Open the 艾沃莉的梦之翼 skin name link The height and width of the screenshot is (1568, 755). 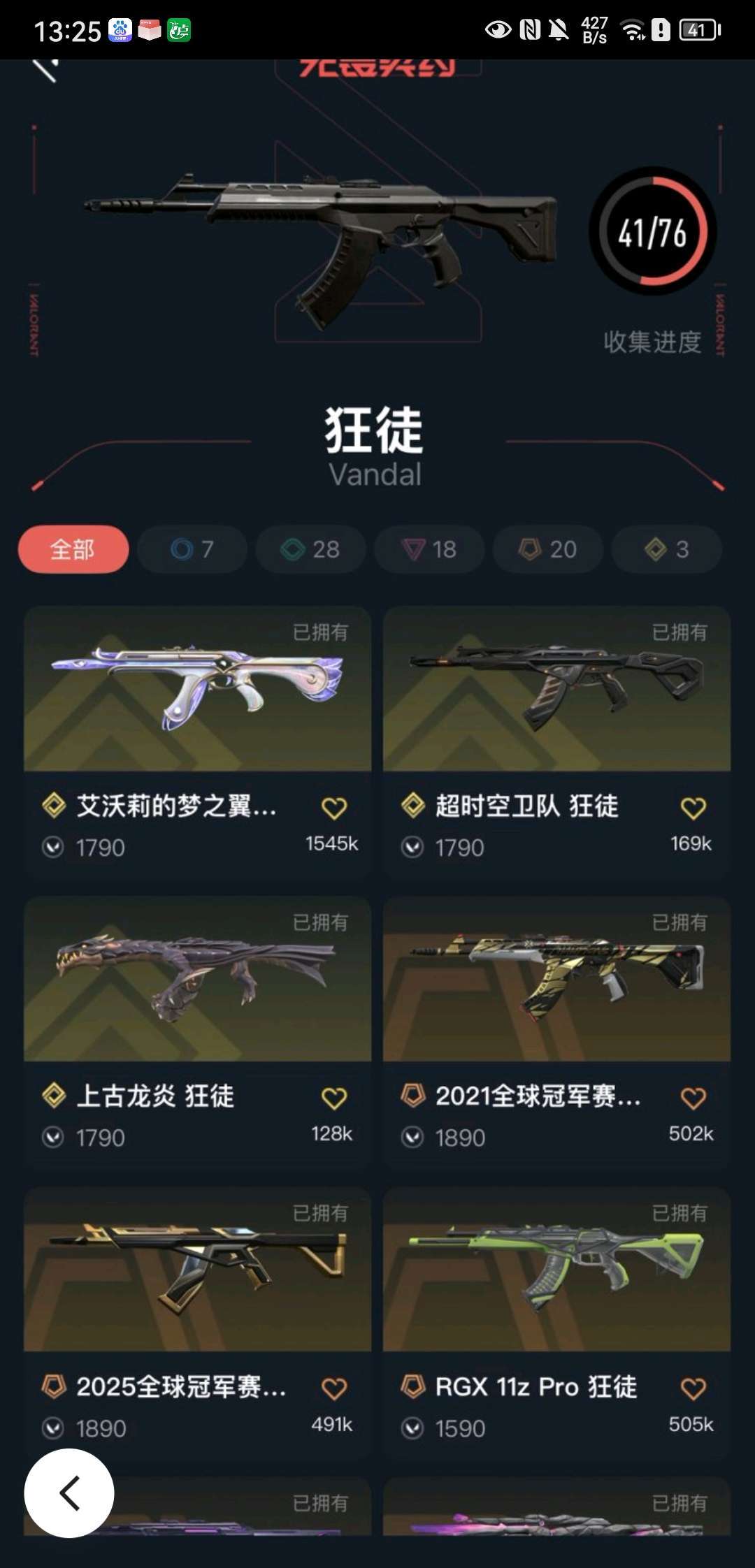tap(182, 806)
